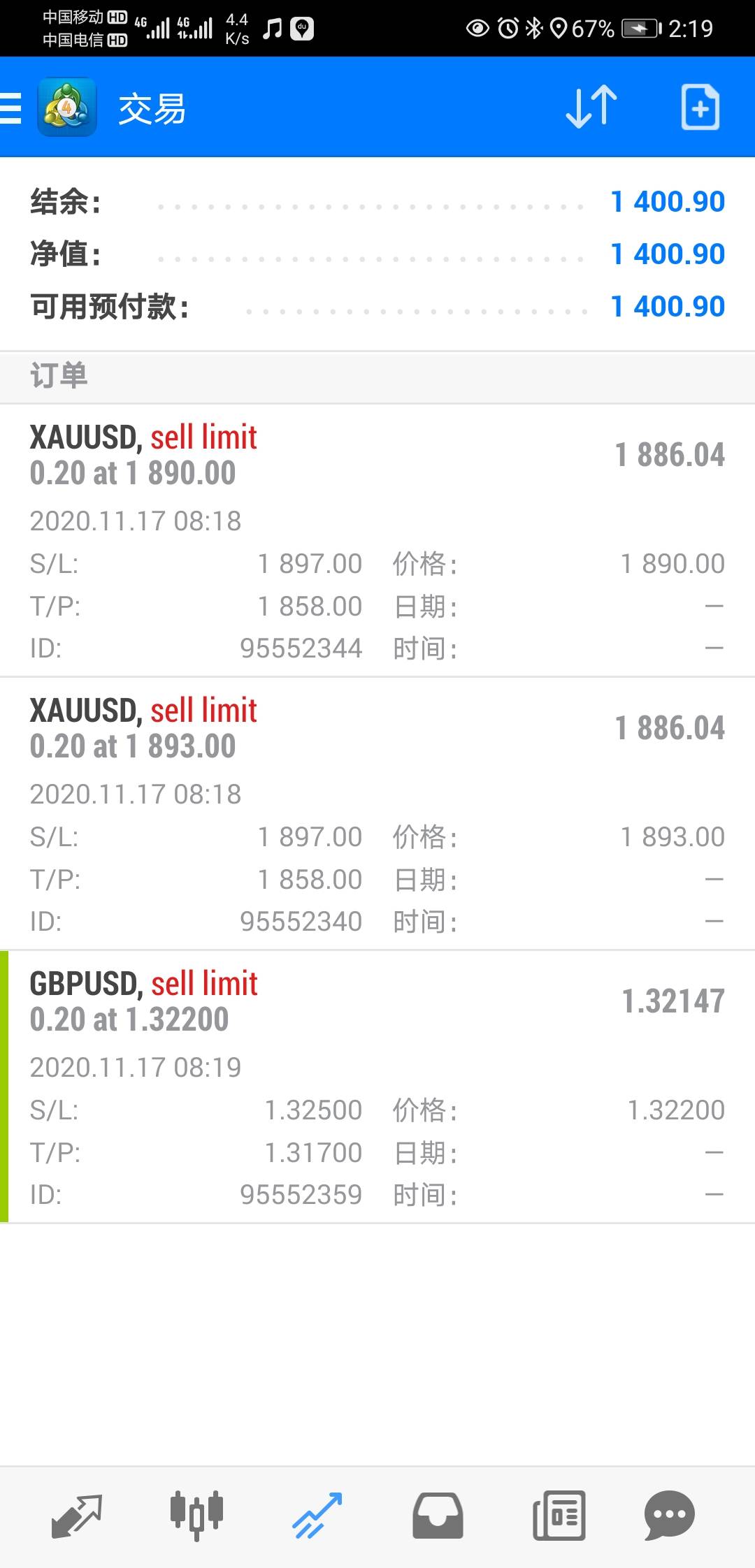Screen dimensions: 755x1568
Task: Open the hamburger drawer menu
Action: tap(10, 108)
